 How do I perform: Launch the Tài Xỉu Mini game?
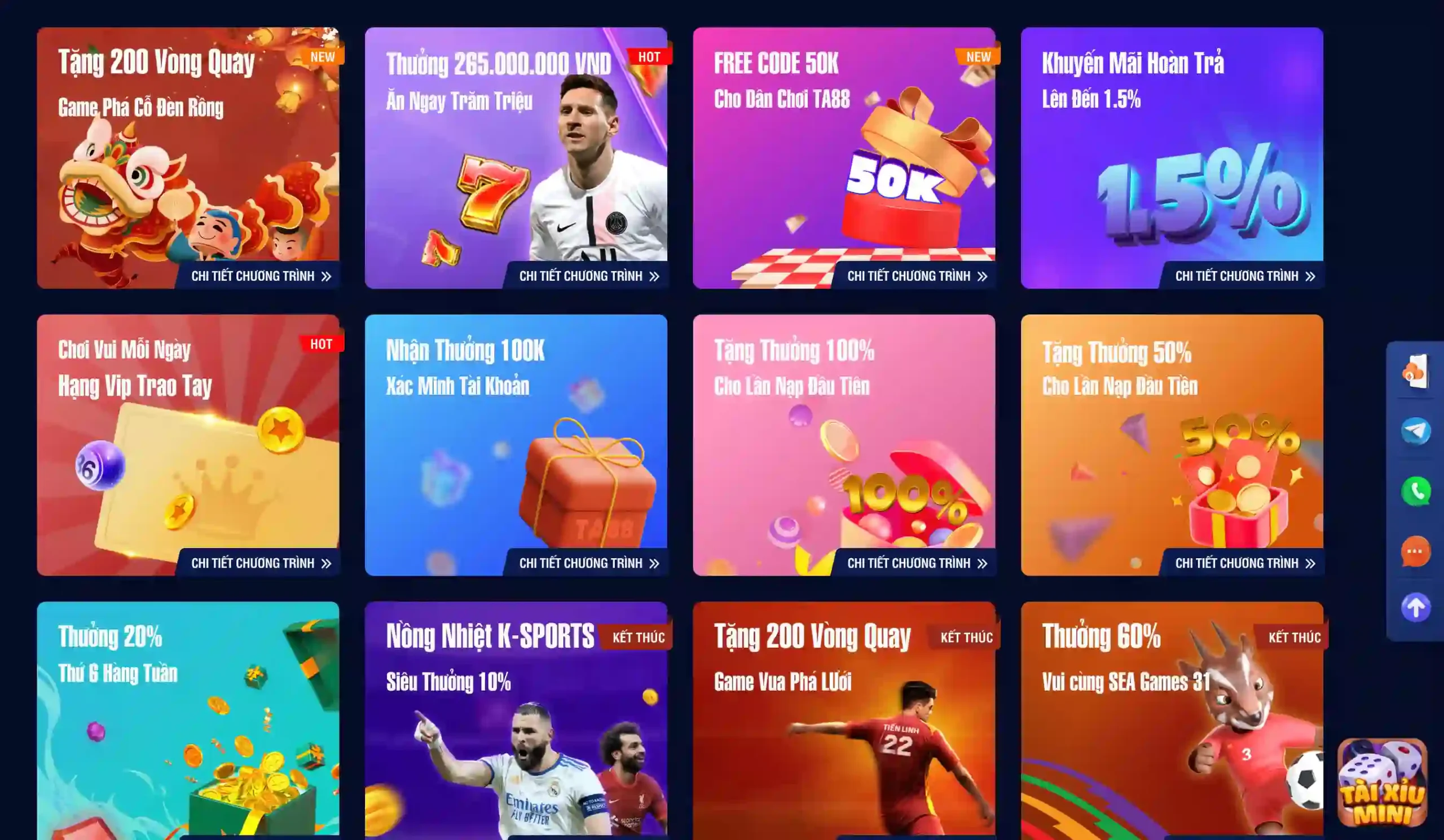click(x=1382, y=782)
